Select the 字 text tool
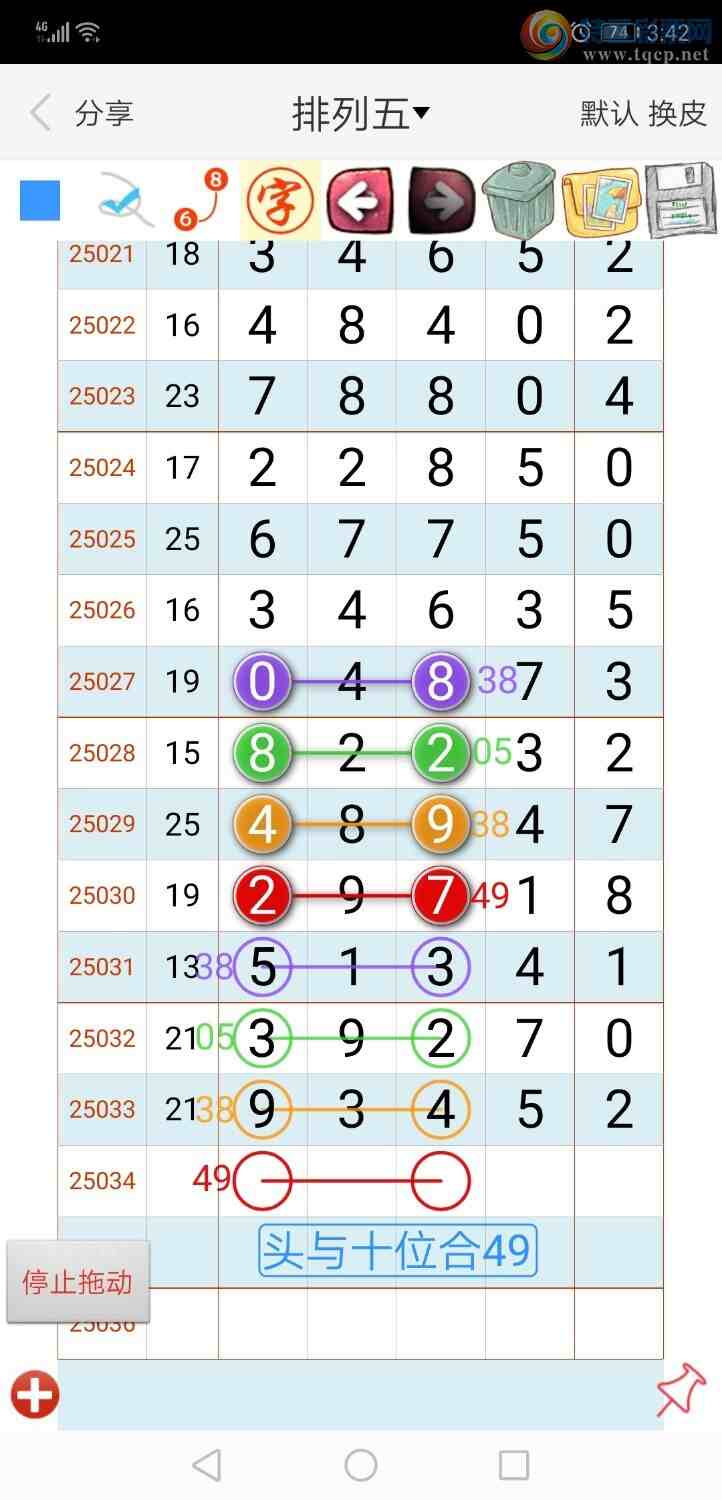722x1500 pixels. 280,201
